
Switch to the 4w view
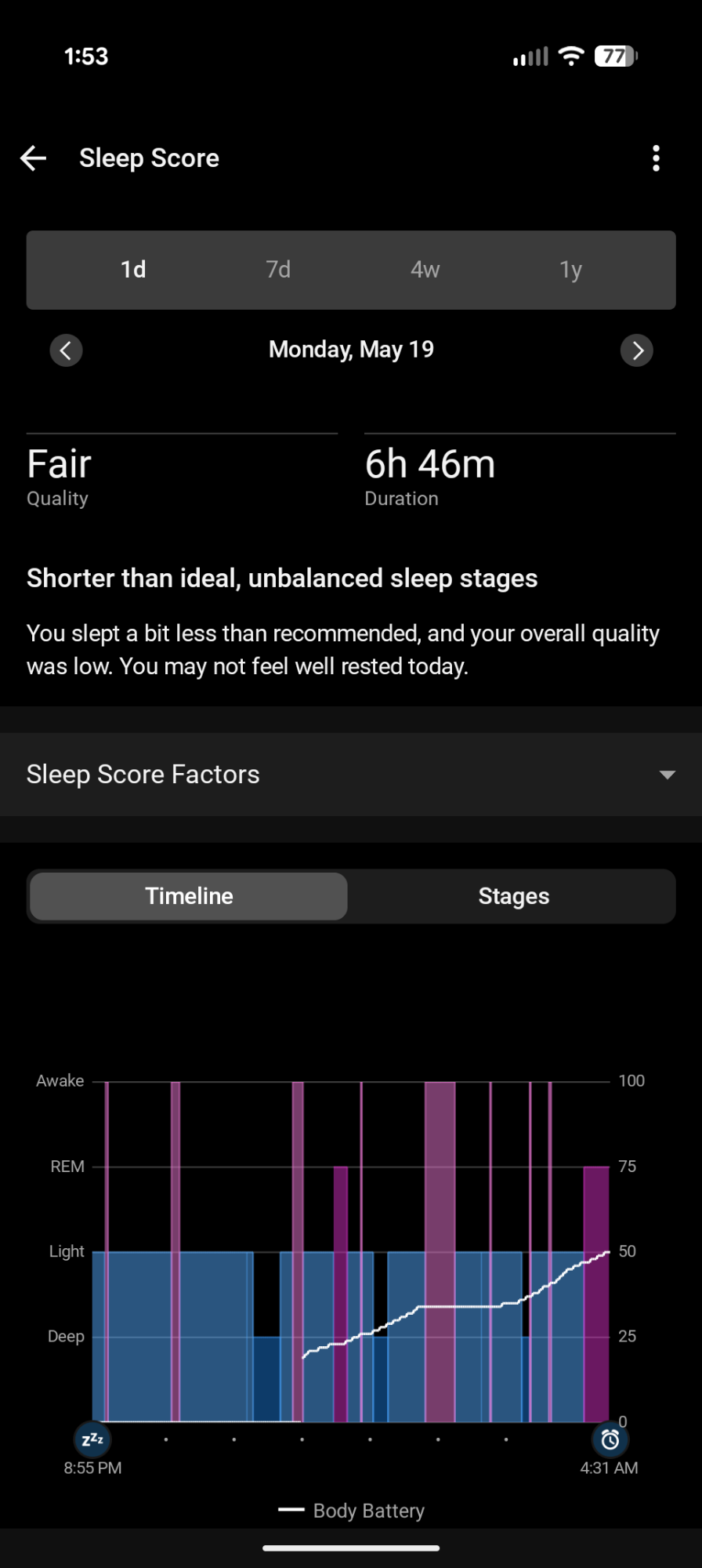425,270
